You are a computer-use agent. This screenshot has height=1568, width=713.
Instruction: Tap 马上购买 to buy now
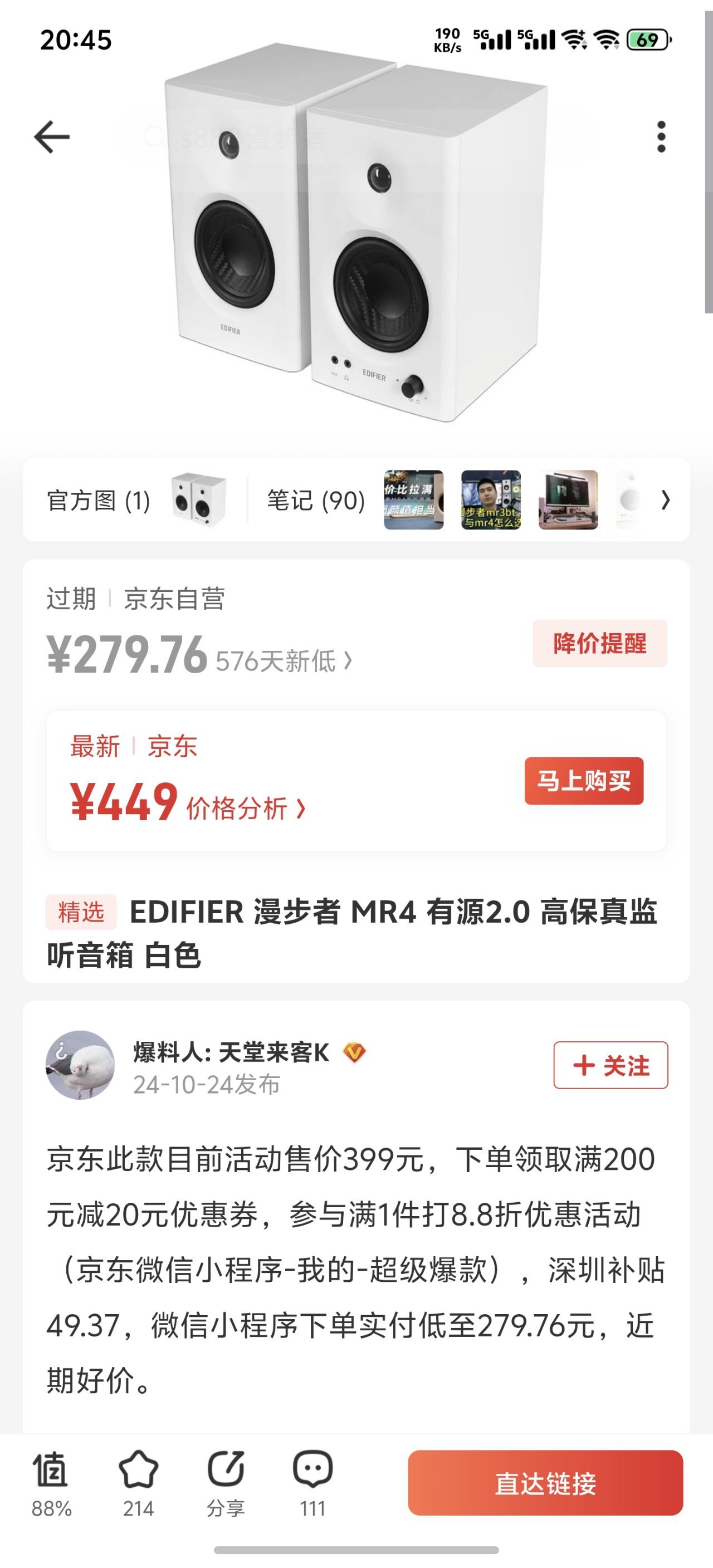(584, 781)
